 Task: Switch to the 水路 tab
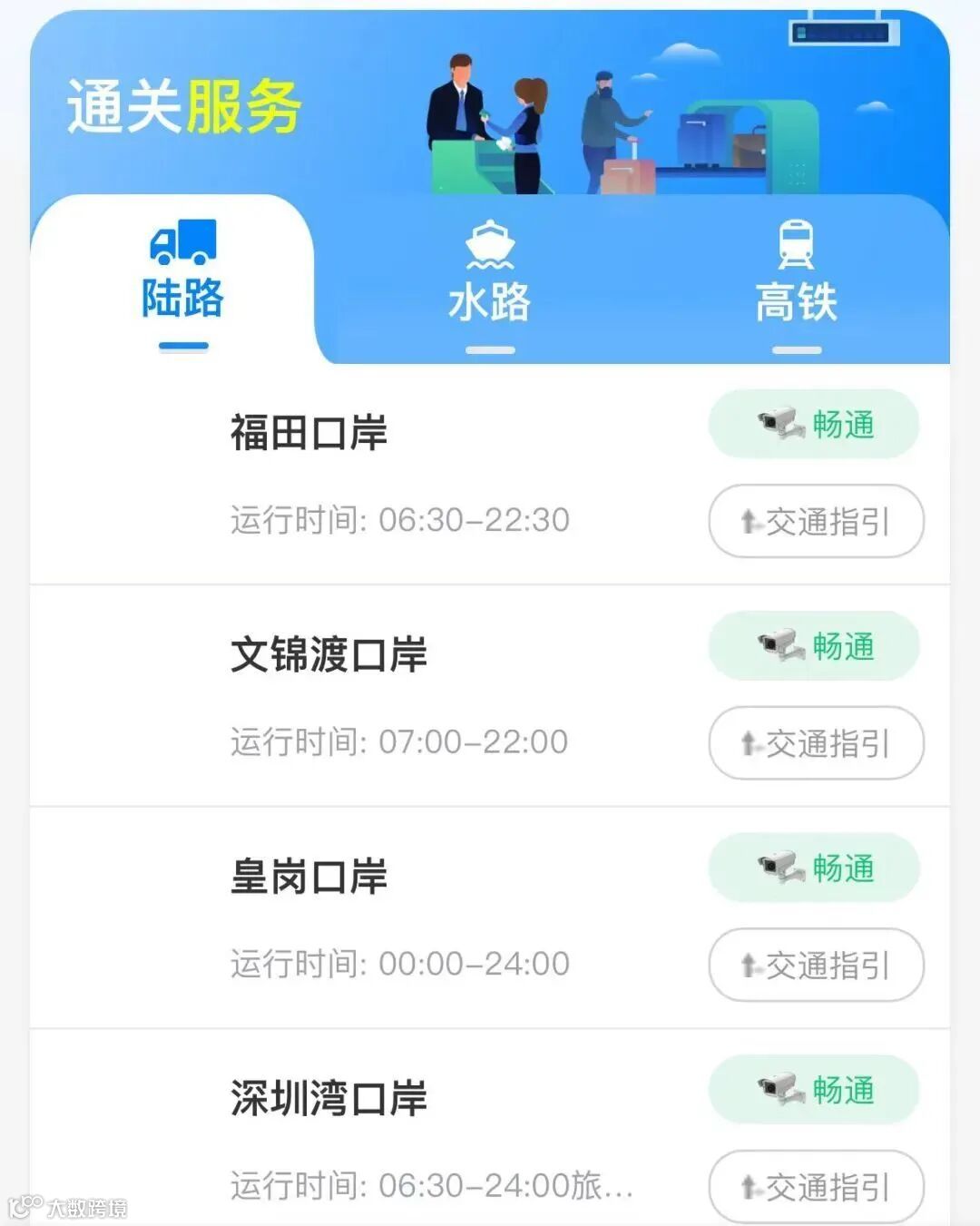click(490, 280)
